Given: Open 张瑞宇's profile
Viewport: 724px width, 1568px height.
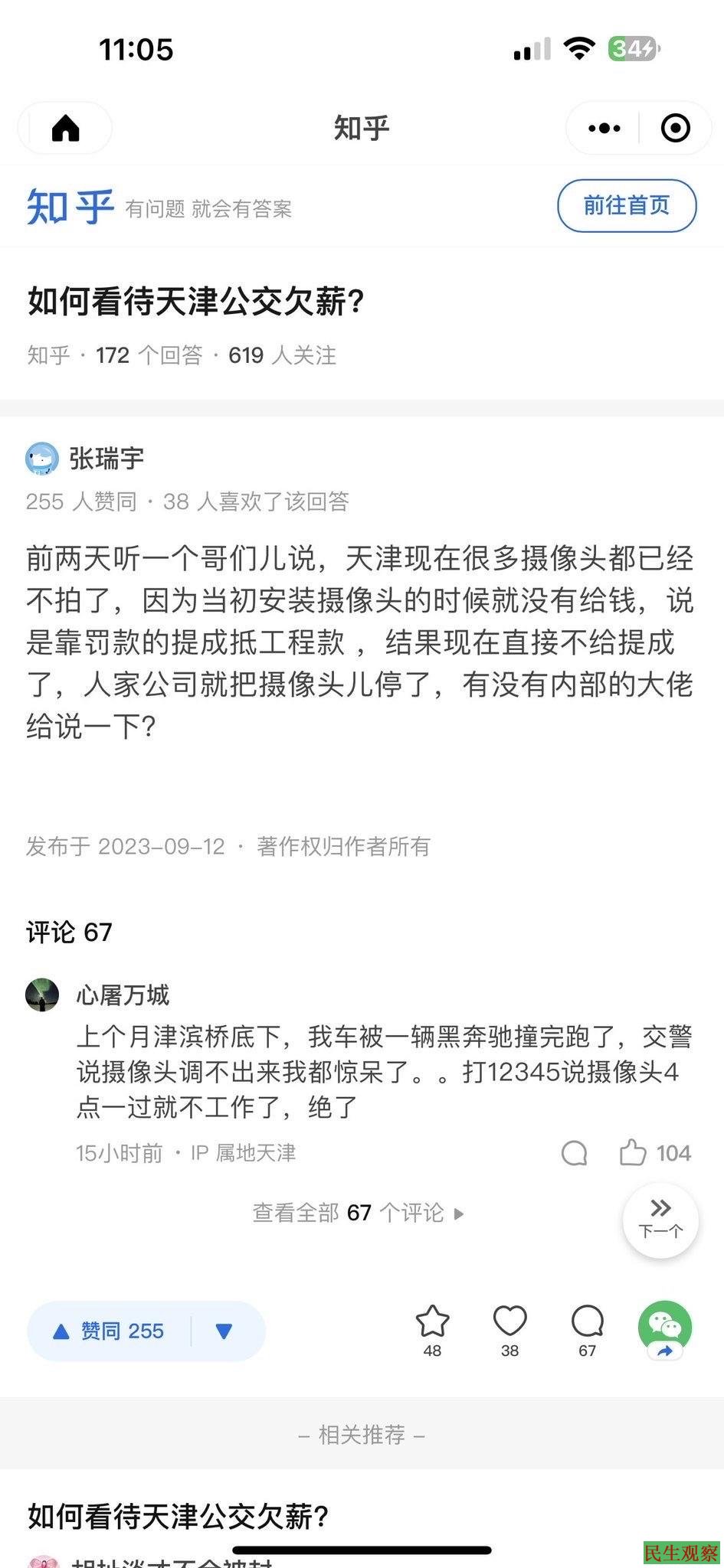Looking at the screenshot, I should click(106, 459).
